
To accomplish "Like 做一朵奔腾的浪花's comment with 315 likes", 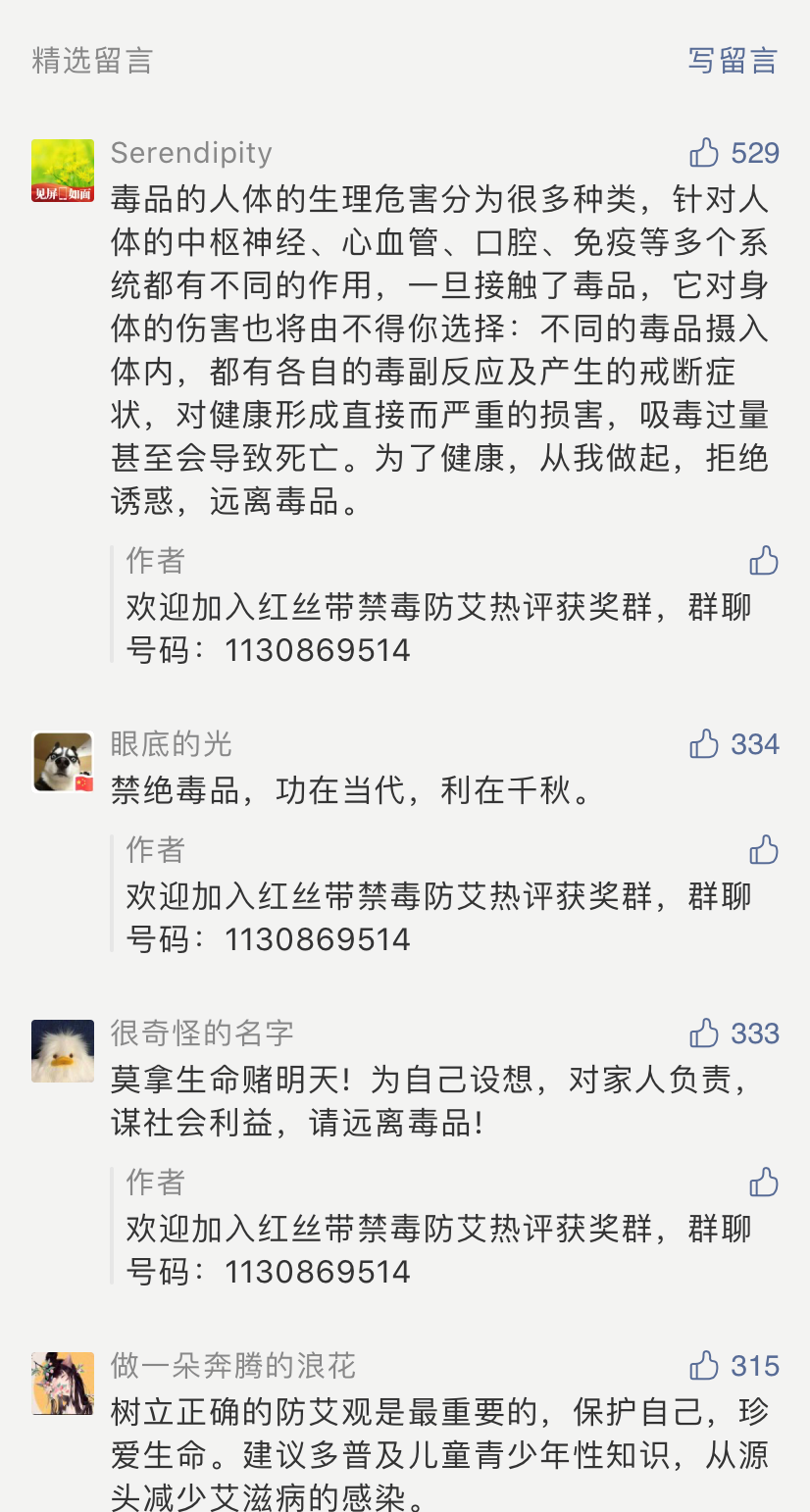I will click(705, 1366).
